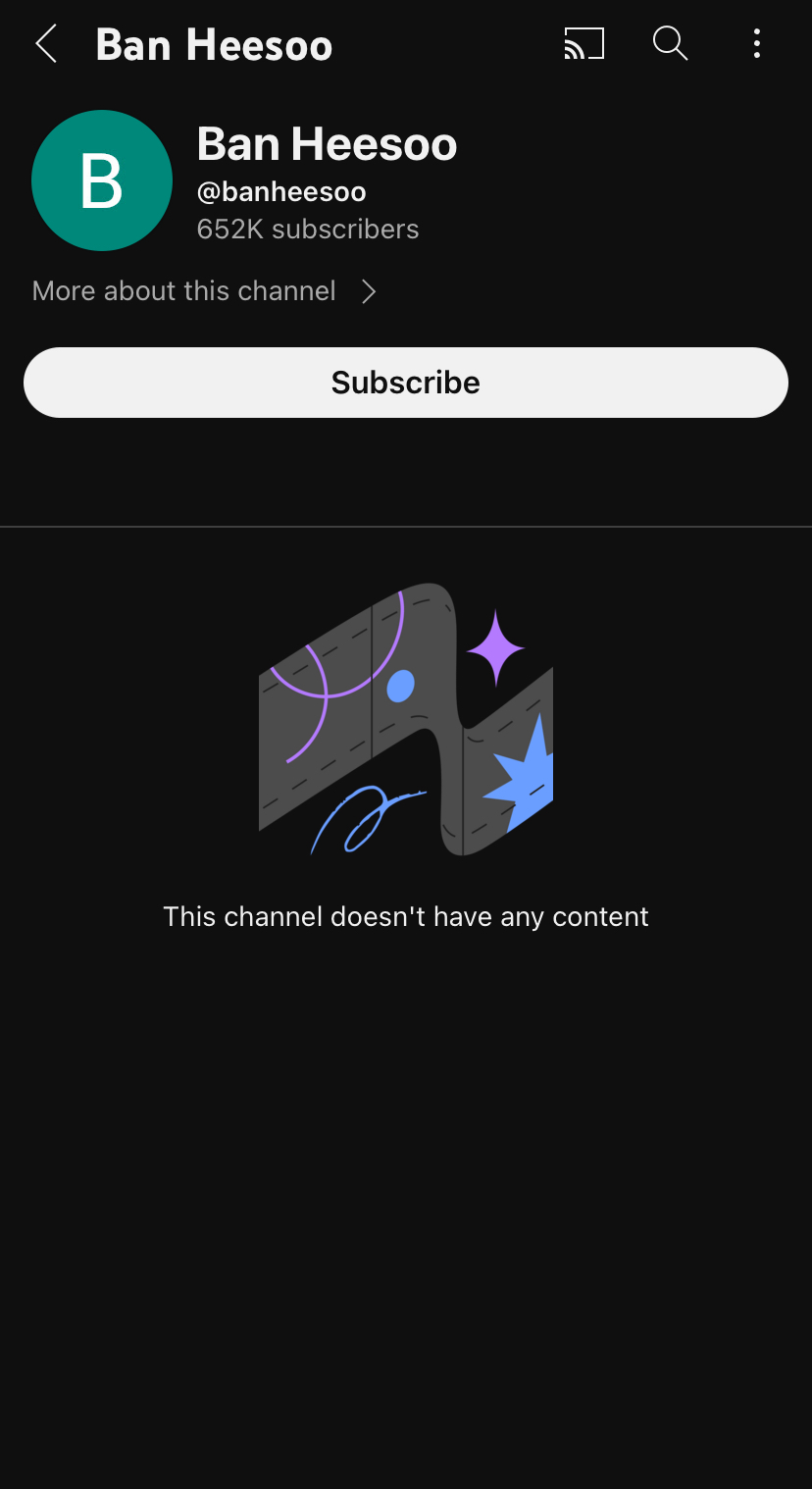The width and height of the screenshot is (812, 1489).
Task: Tap the Ban Heesoo channel avatar
Action: coord(102,180)
